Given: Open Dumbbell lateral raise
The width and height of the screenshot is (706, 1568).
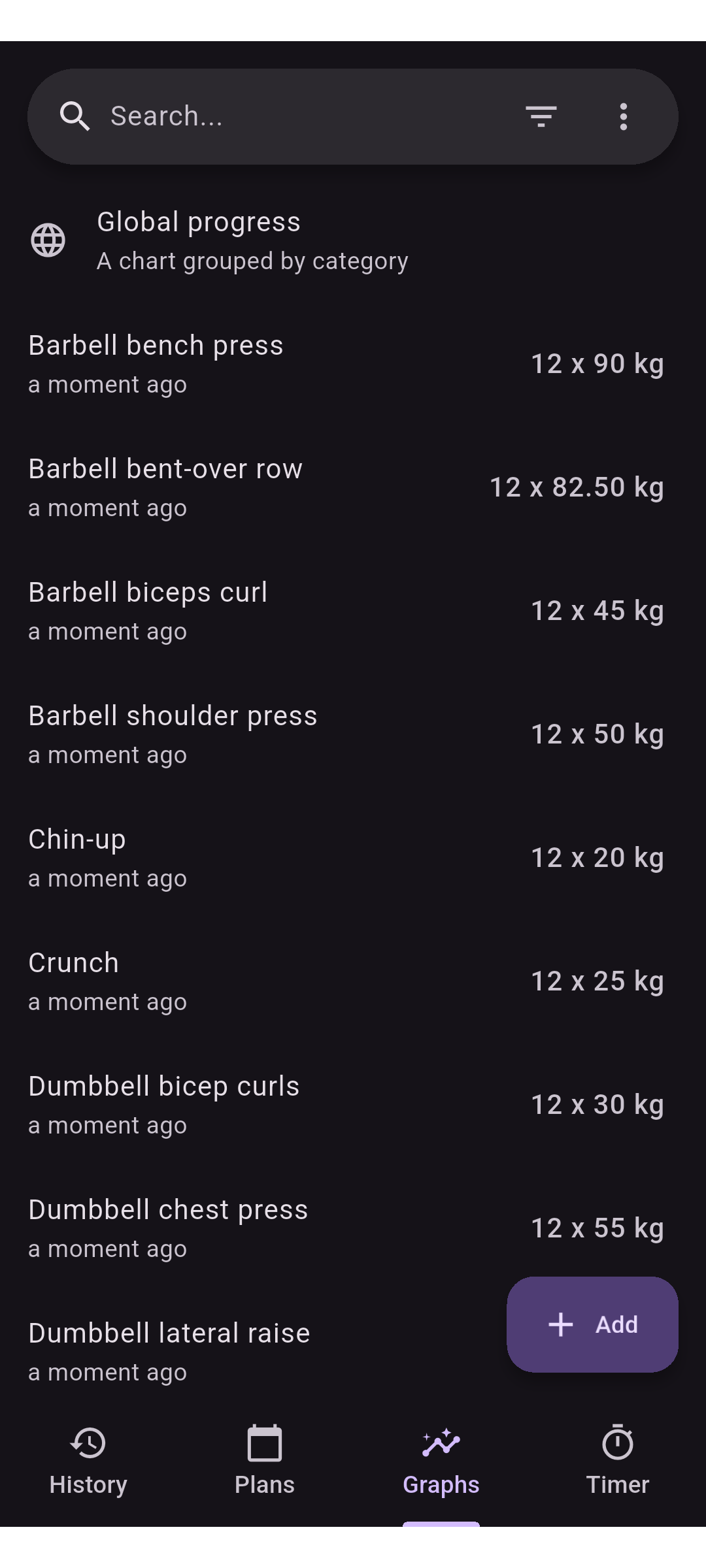Looking at the screenshot, I should point(248,1352).
